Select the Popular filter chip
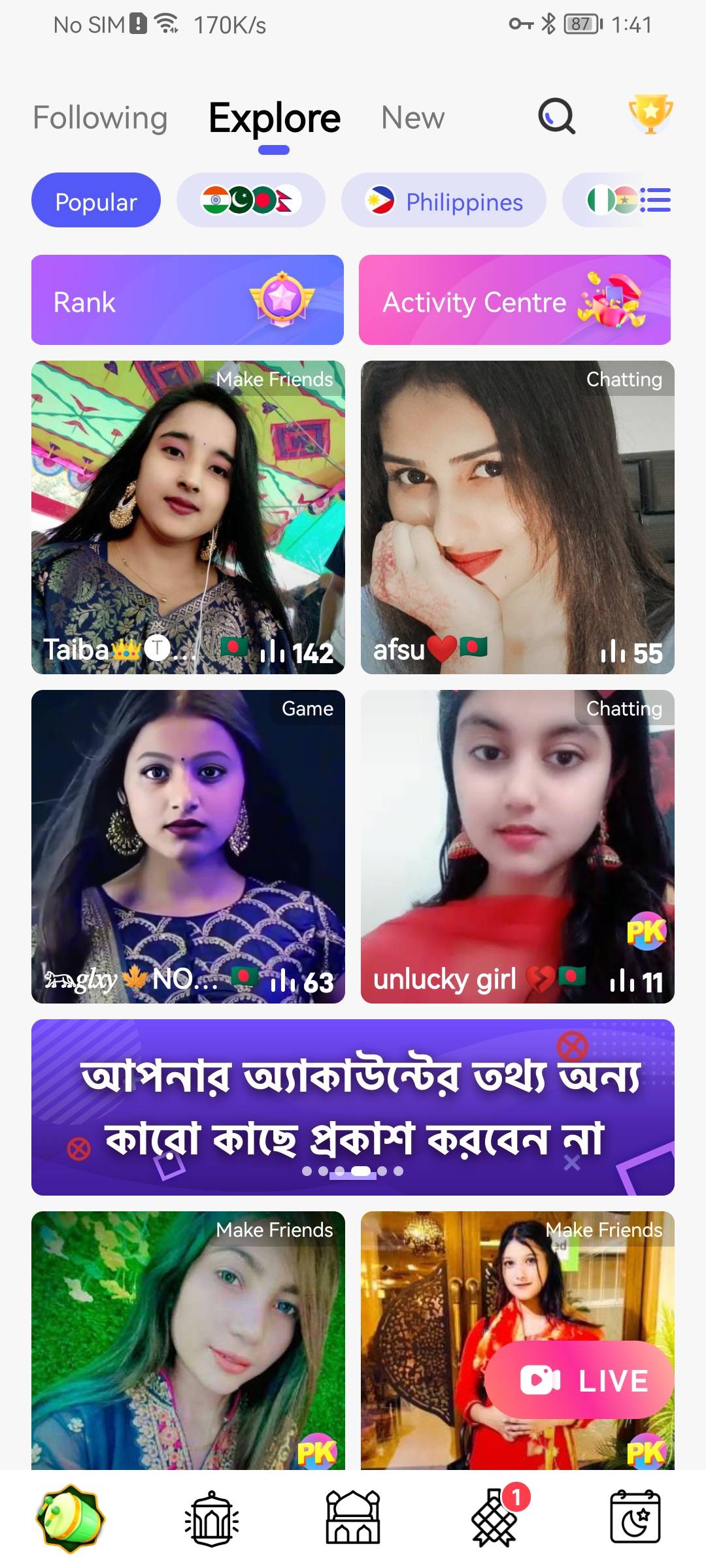The height and width of the screenshot is (1568, 706). [96, 201]
